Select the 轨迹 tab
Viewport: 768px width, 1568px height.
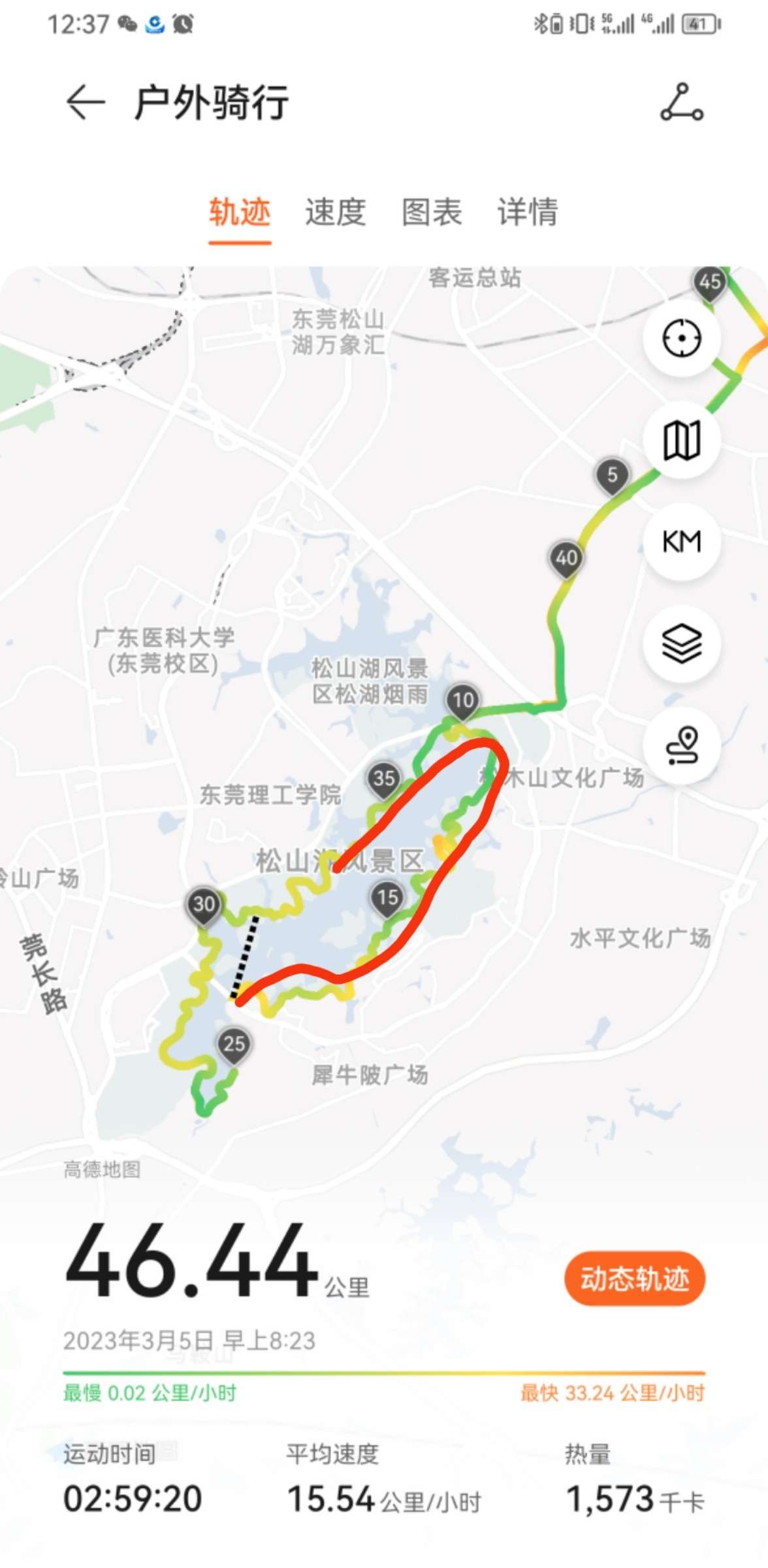click(x=240, y=212)
